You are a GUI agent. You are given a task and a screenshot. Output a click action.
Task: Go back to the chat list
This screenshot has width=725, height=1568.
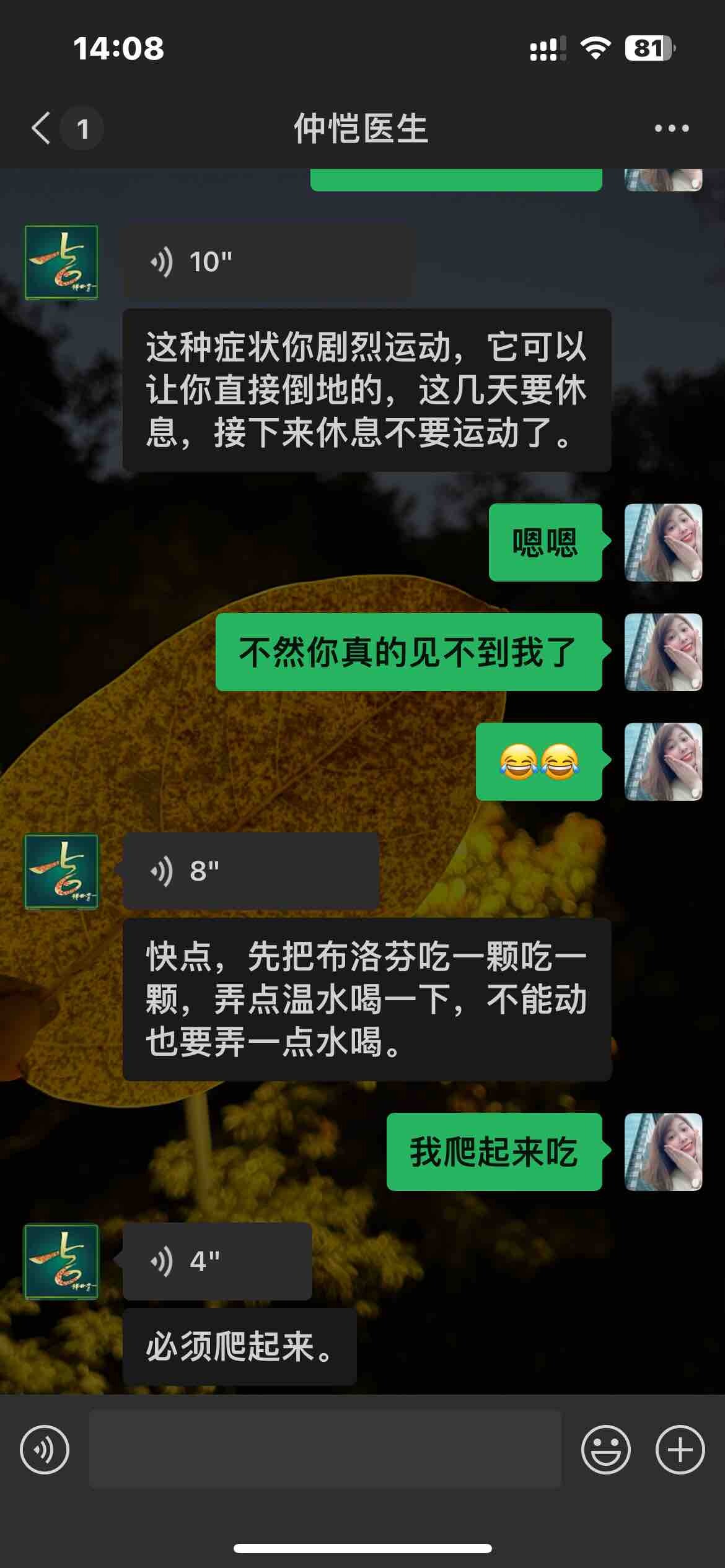tap(42, 128)
